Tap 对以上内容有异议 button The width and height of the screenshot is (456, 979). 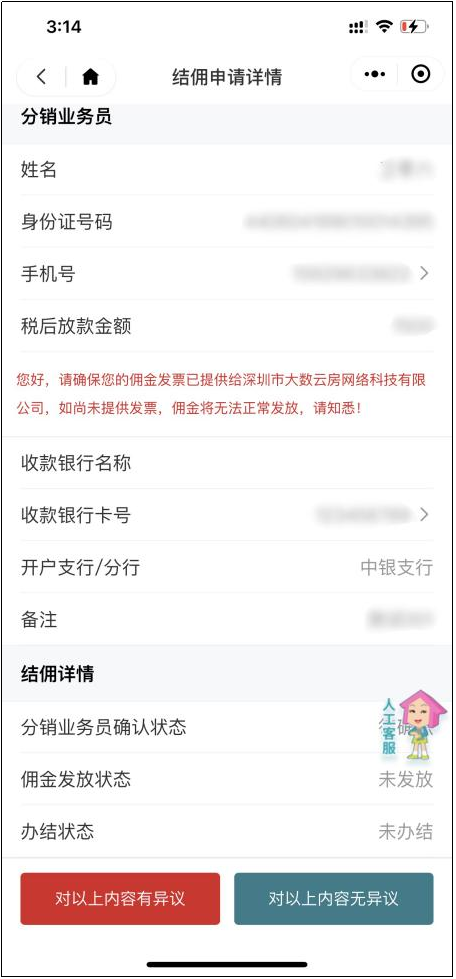coord(120,898)
